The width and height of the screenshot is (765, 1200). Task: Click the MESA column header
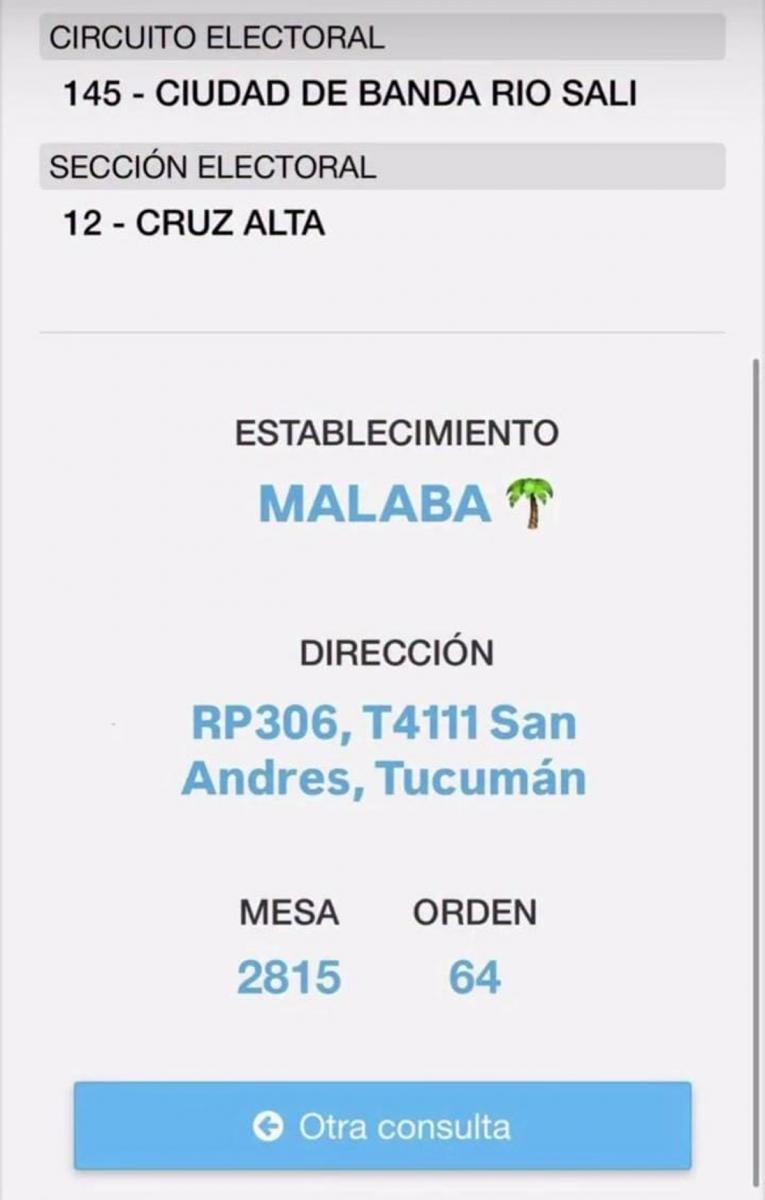tap(288, 912)
